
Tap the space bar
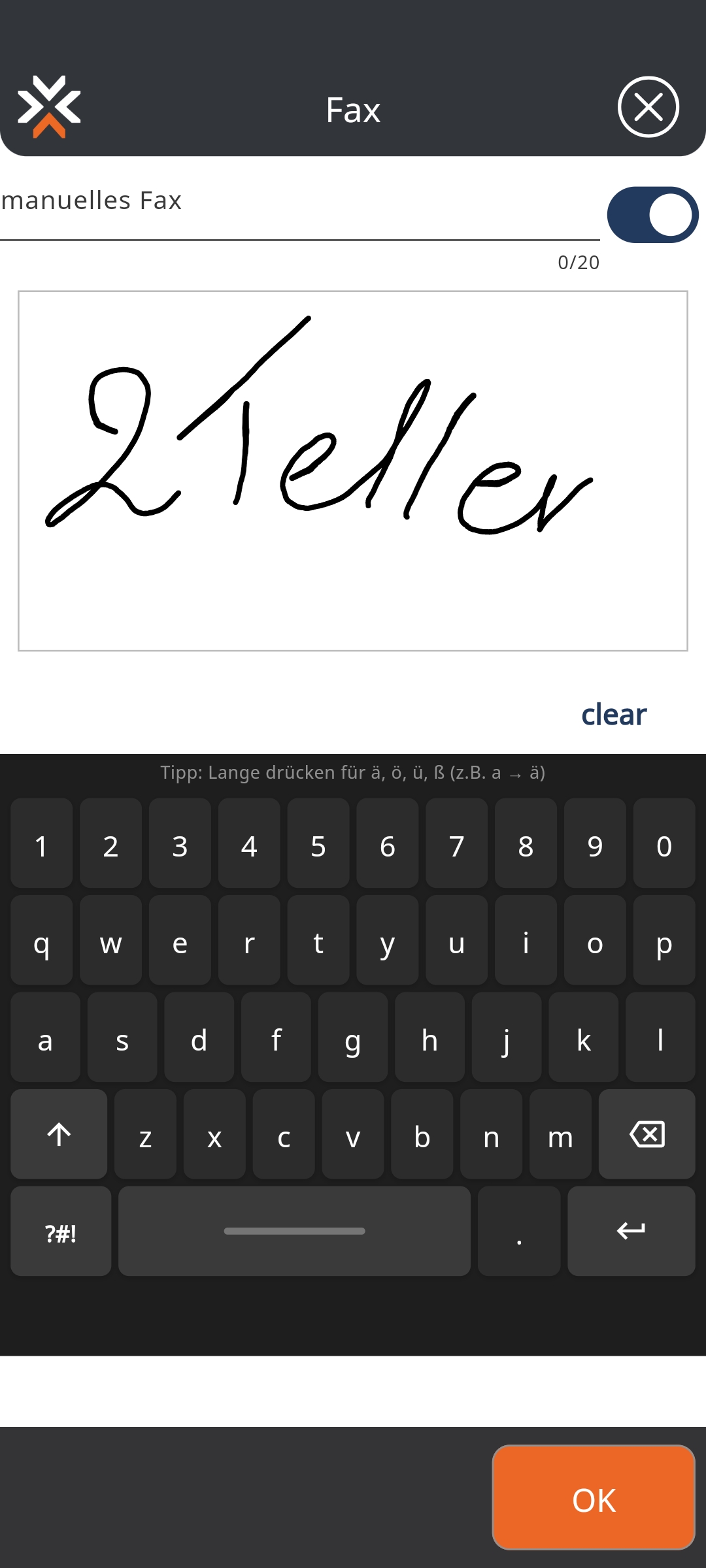tap(294, 1232)
